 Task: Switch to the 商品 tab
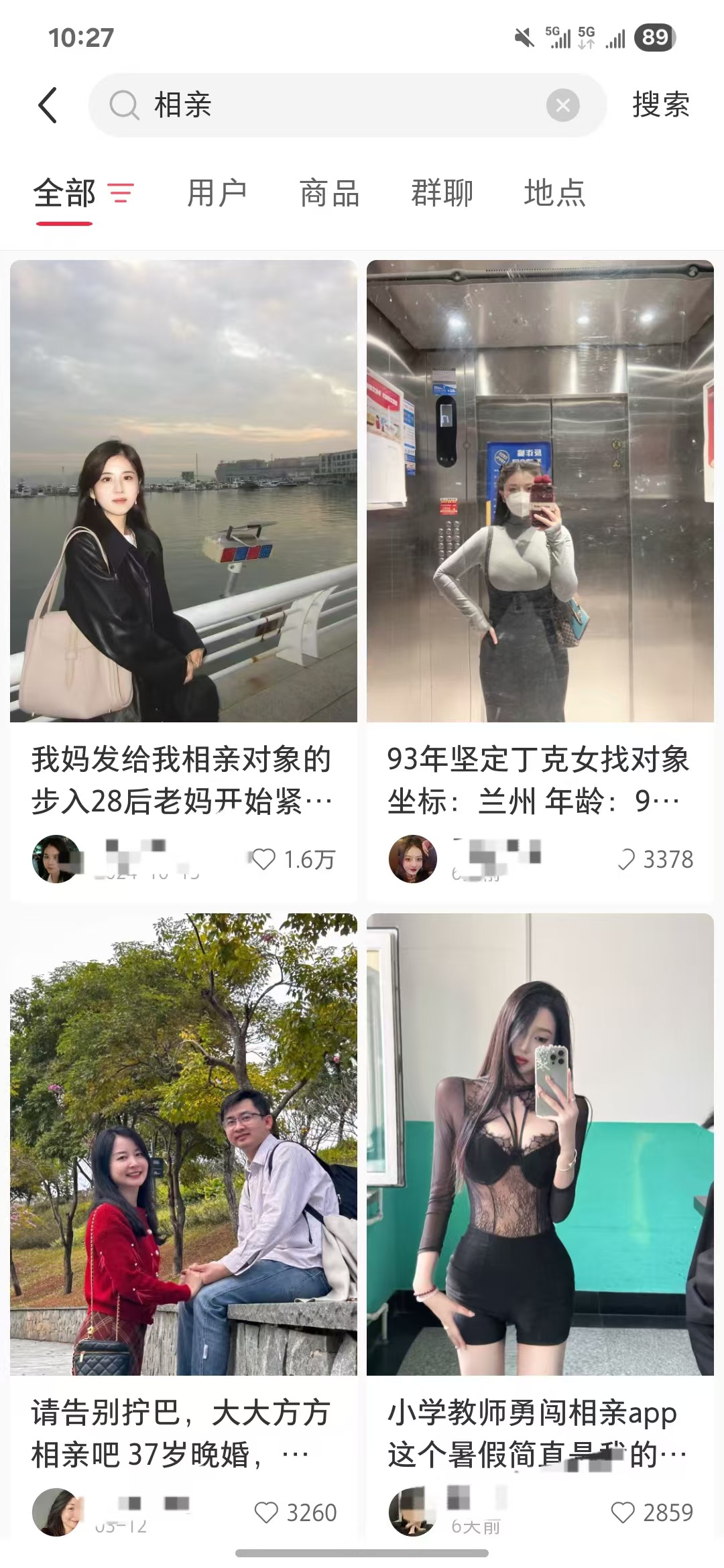pos(329,193)
